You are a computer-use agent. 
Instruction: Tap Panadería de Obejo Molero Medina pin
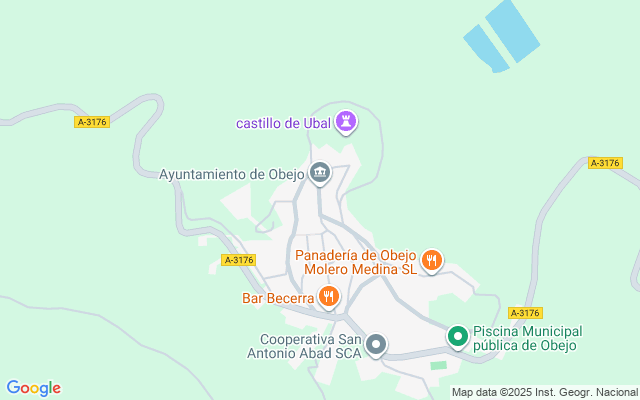432,261
